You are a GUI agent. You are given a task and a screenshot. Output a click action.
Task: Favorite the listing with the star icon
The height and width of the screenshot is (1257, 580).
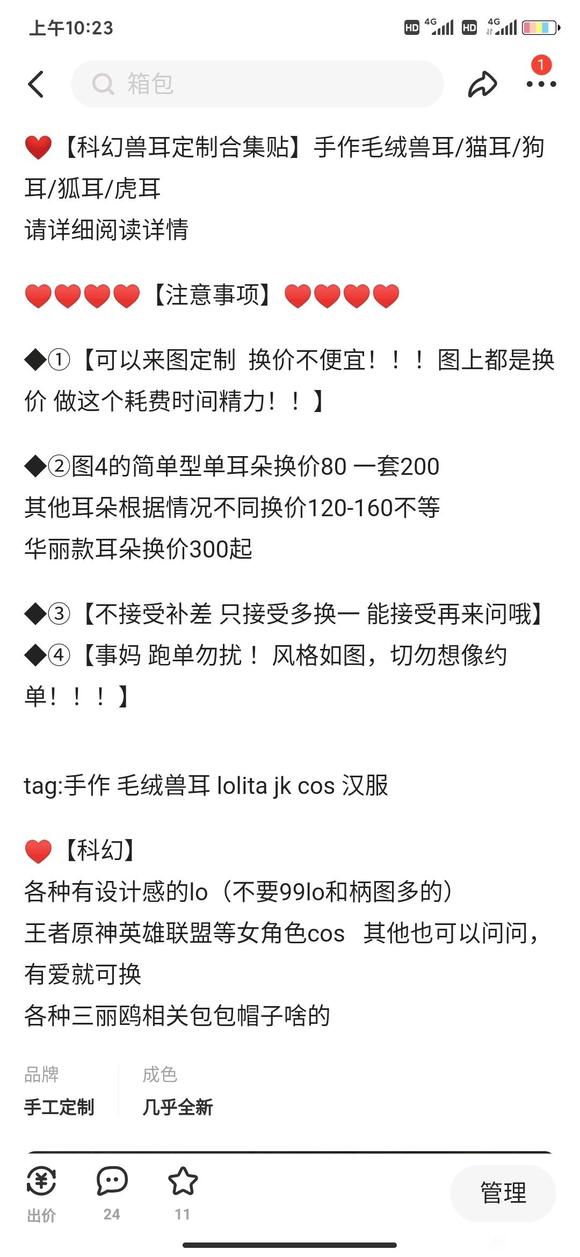[x=182, y=1194]
